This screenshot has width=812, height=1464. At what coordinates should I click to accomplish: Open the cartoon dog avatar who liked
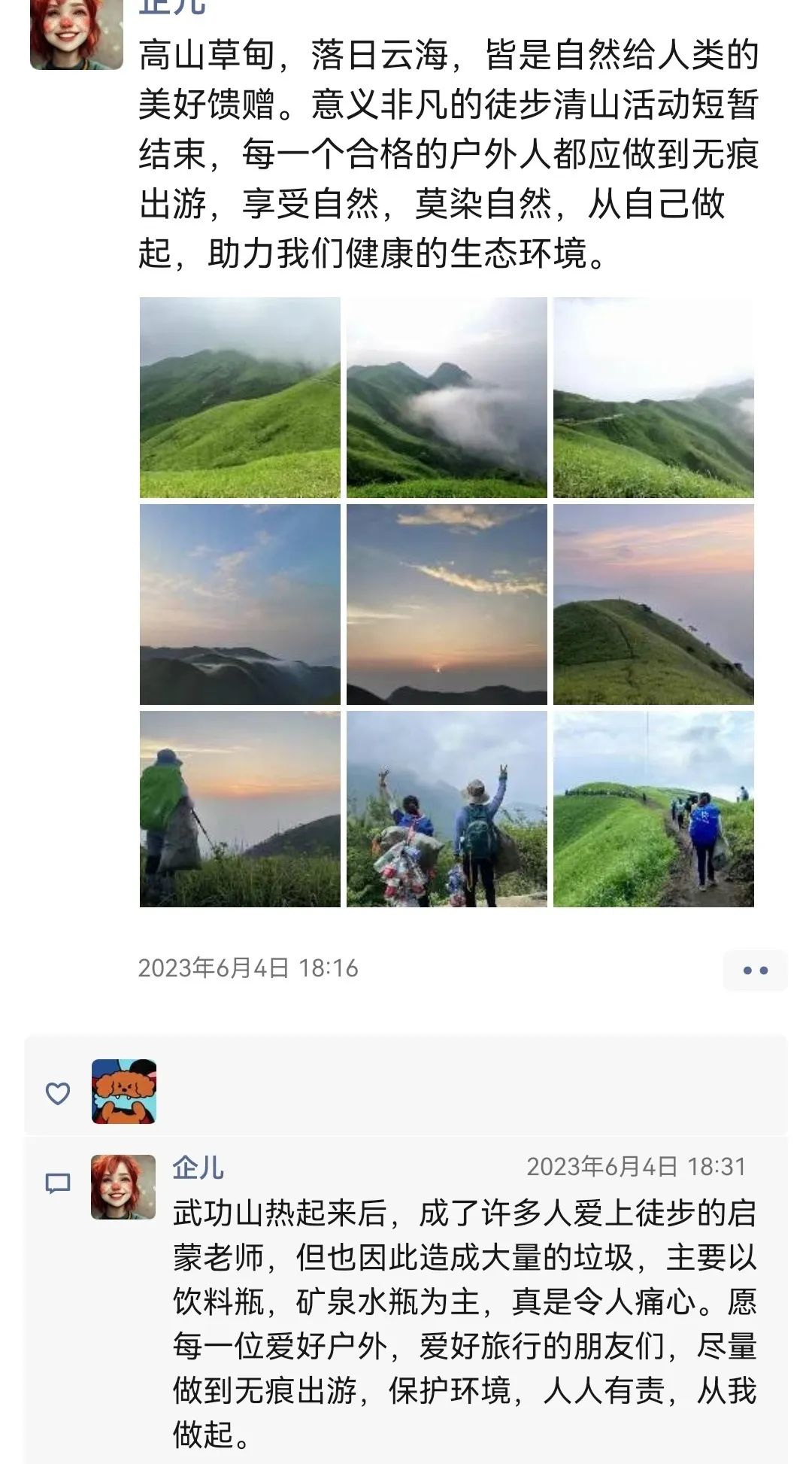124,1092
